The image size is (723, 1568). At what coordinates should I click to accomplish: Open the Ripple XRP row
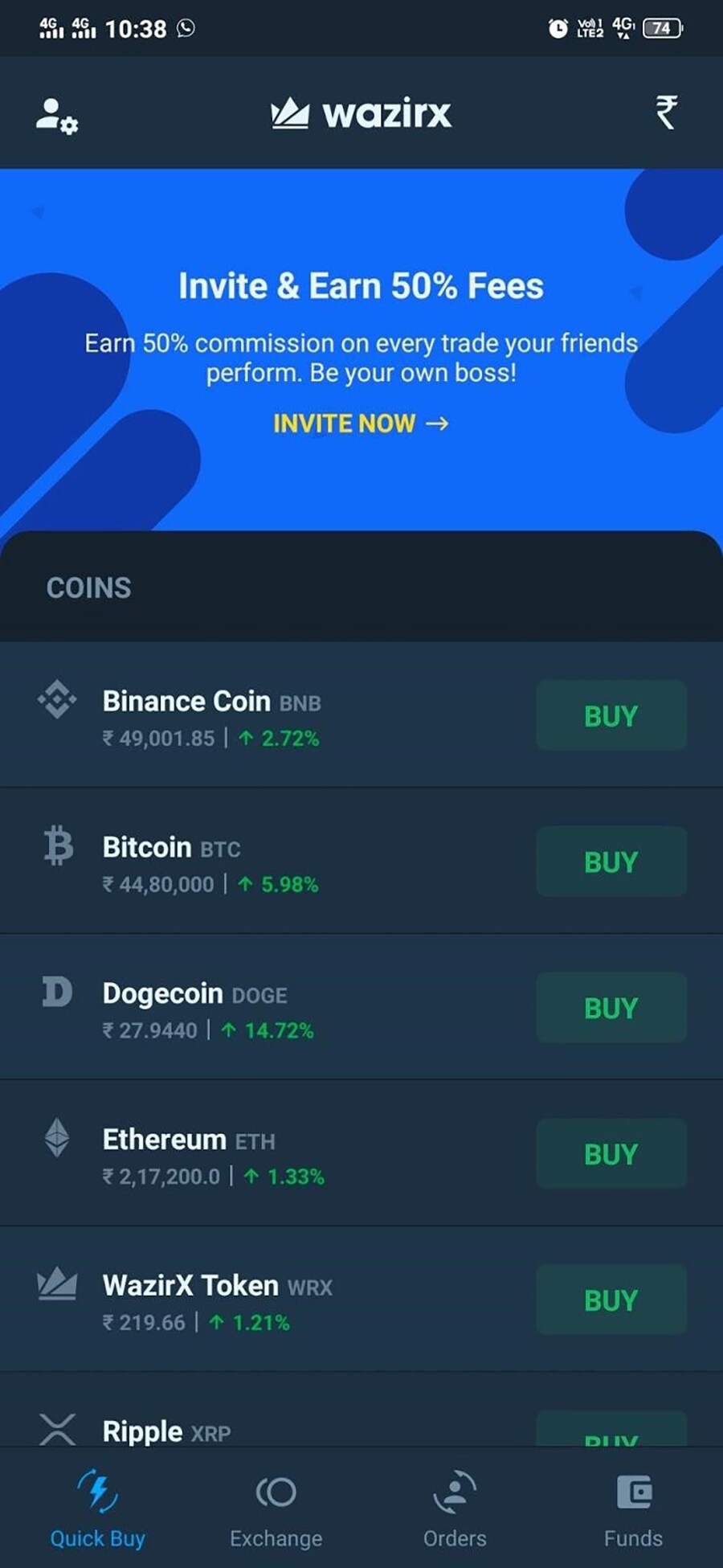point(166,1431)
